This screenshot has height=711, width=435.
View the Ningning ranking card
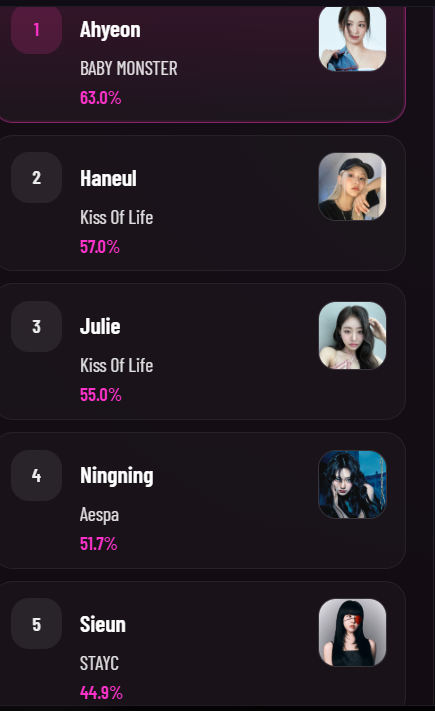[x=202, y=500]
